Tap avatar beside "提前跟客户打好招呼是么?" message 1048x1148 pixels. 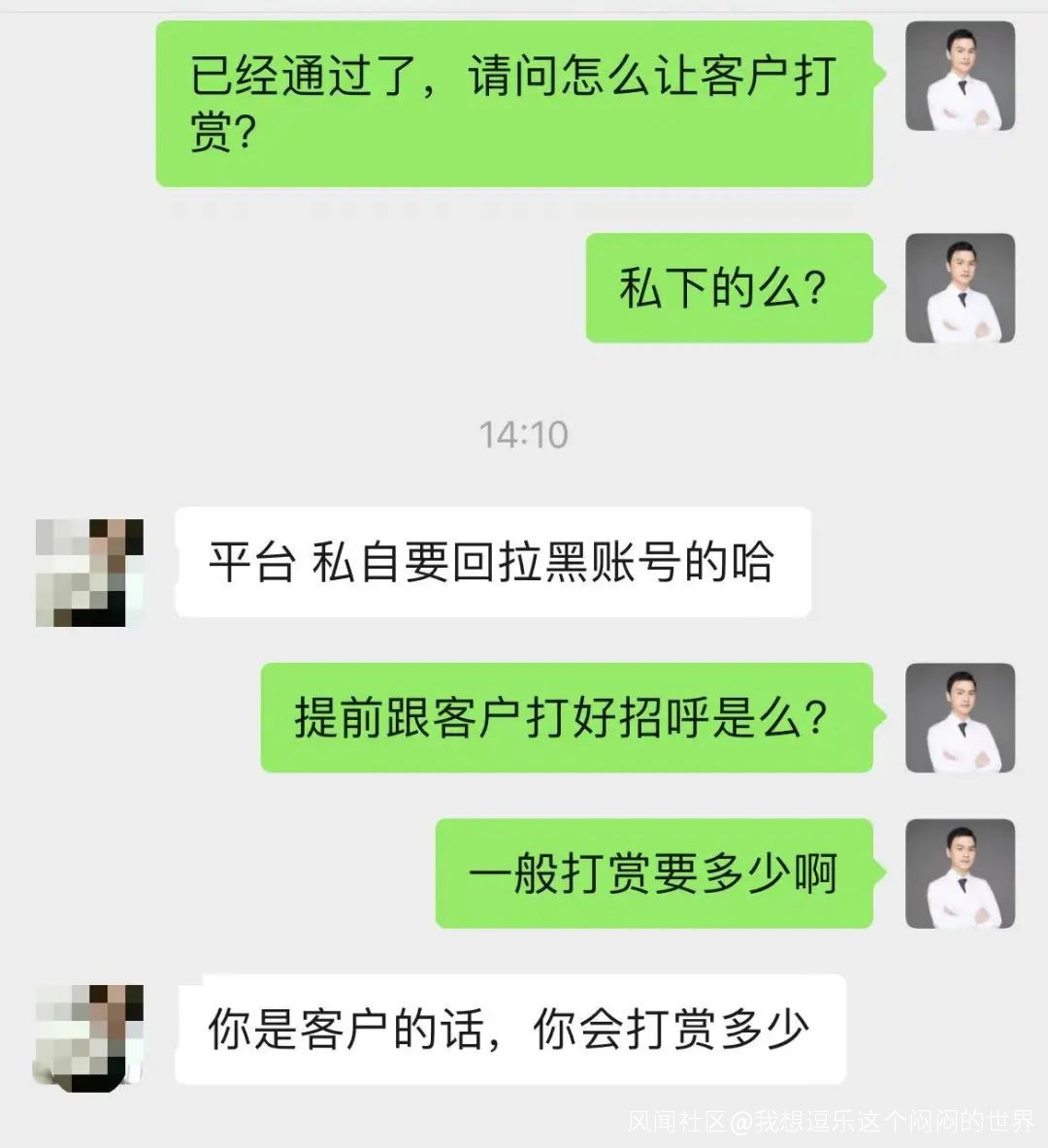click(x=960, y=717)
